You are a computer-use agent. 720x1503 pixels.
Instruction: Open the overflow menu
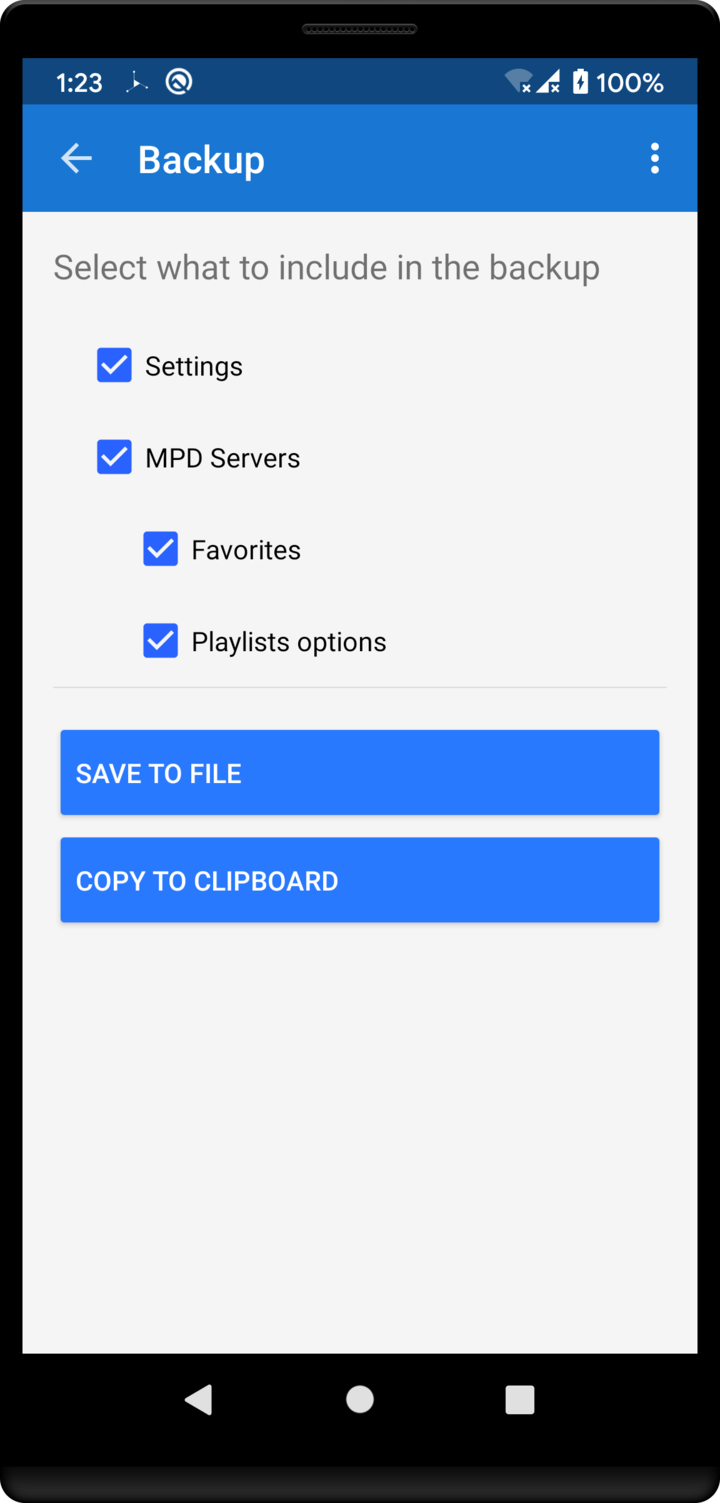(654, 158)
